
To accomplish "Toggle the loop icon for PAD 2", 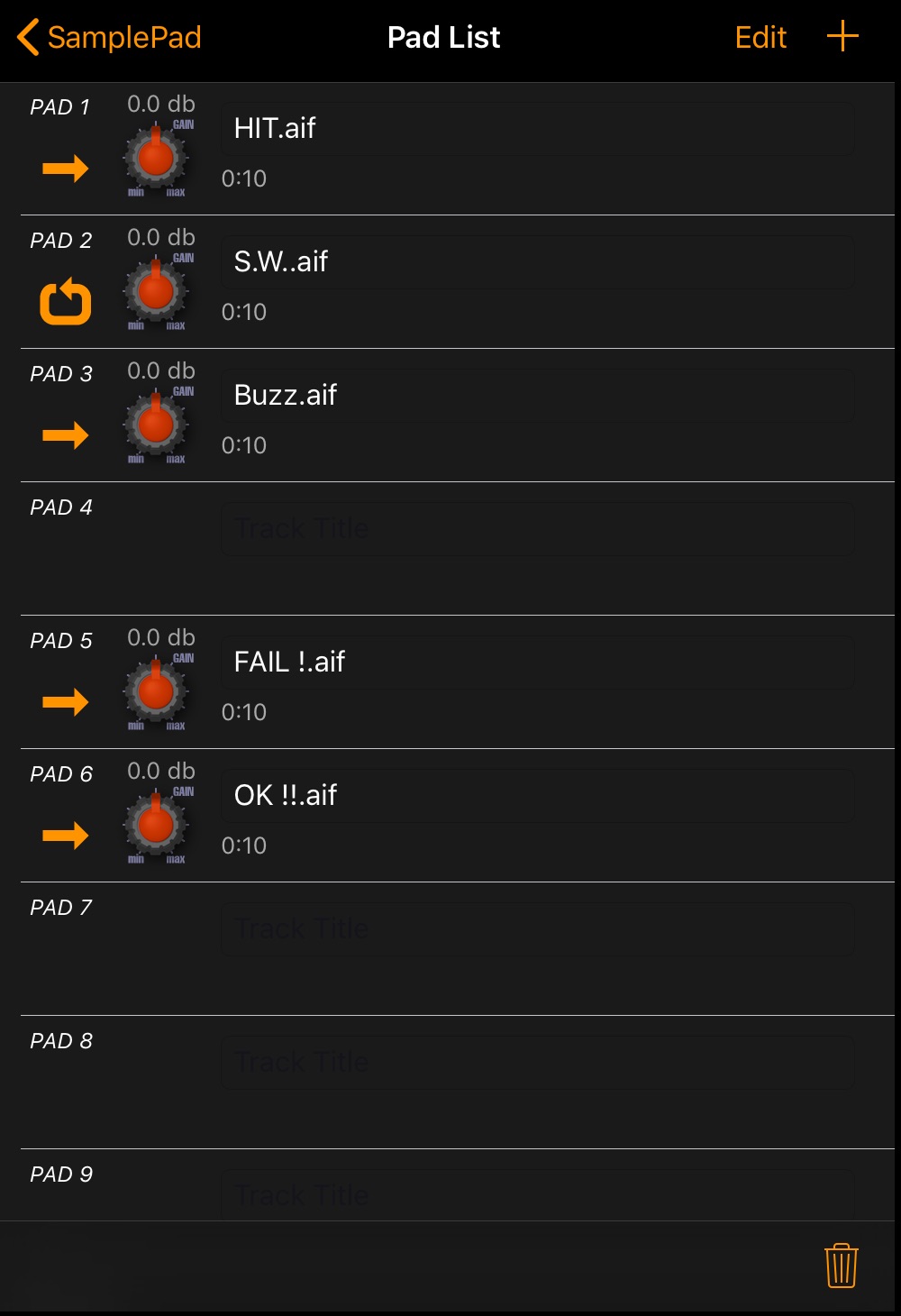I will pos(65,302).
